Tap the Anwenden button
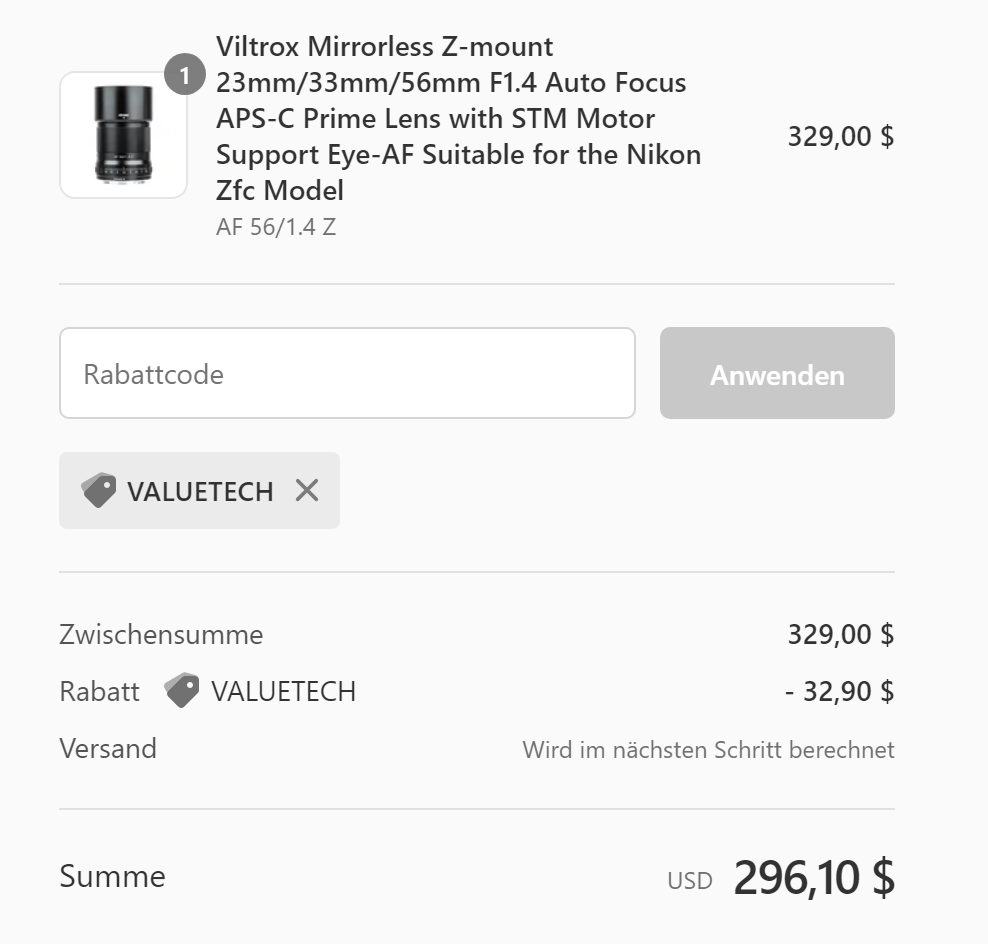The height and width of the screenshot is (944, 988). pyautogui.click(x=777, y=373)
